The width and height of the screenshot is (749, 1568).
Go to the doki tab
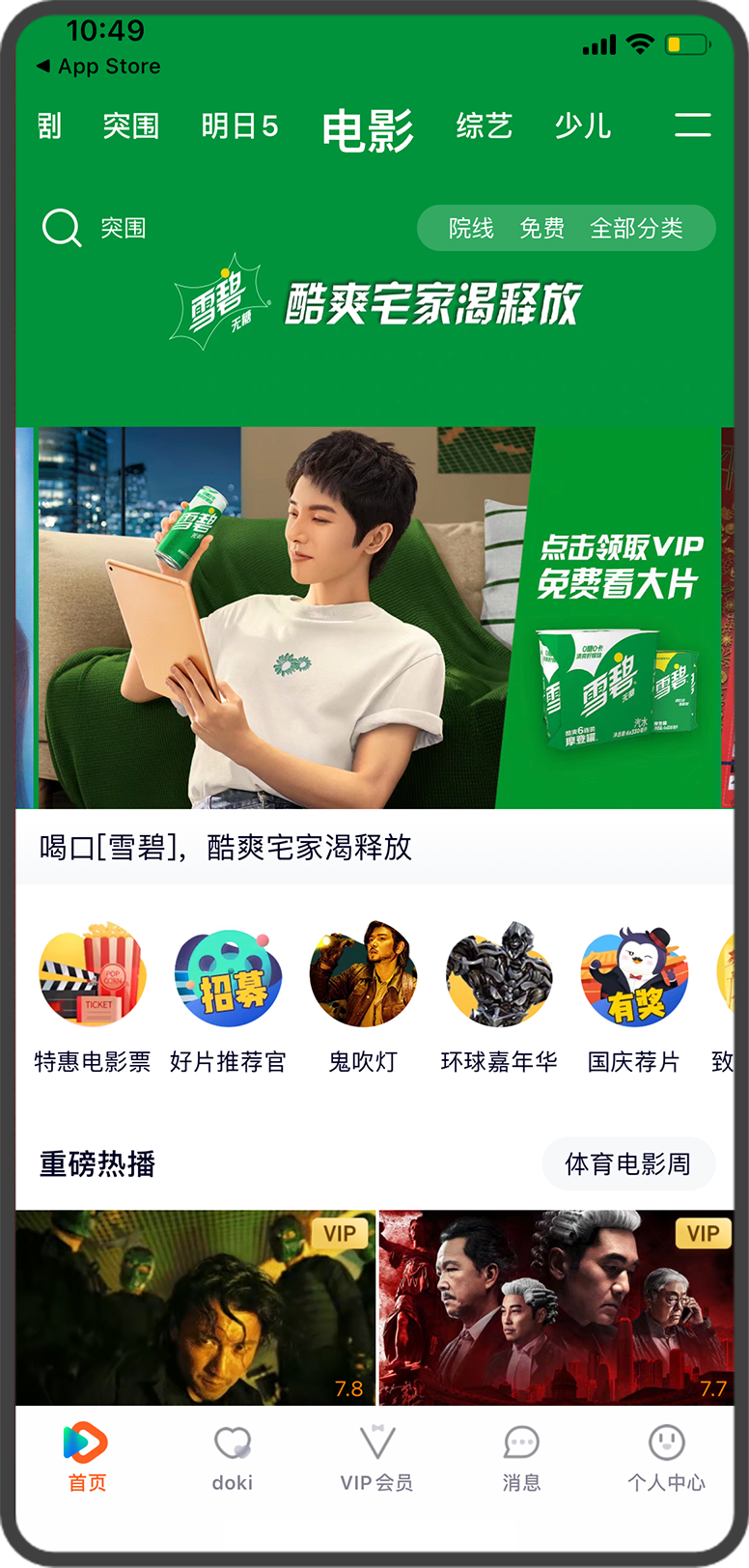(x=233, y=1458)
